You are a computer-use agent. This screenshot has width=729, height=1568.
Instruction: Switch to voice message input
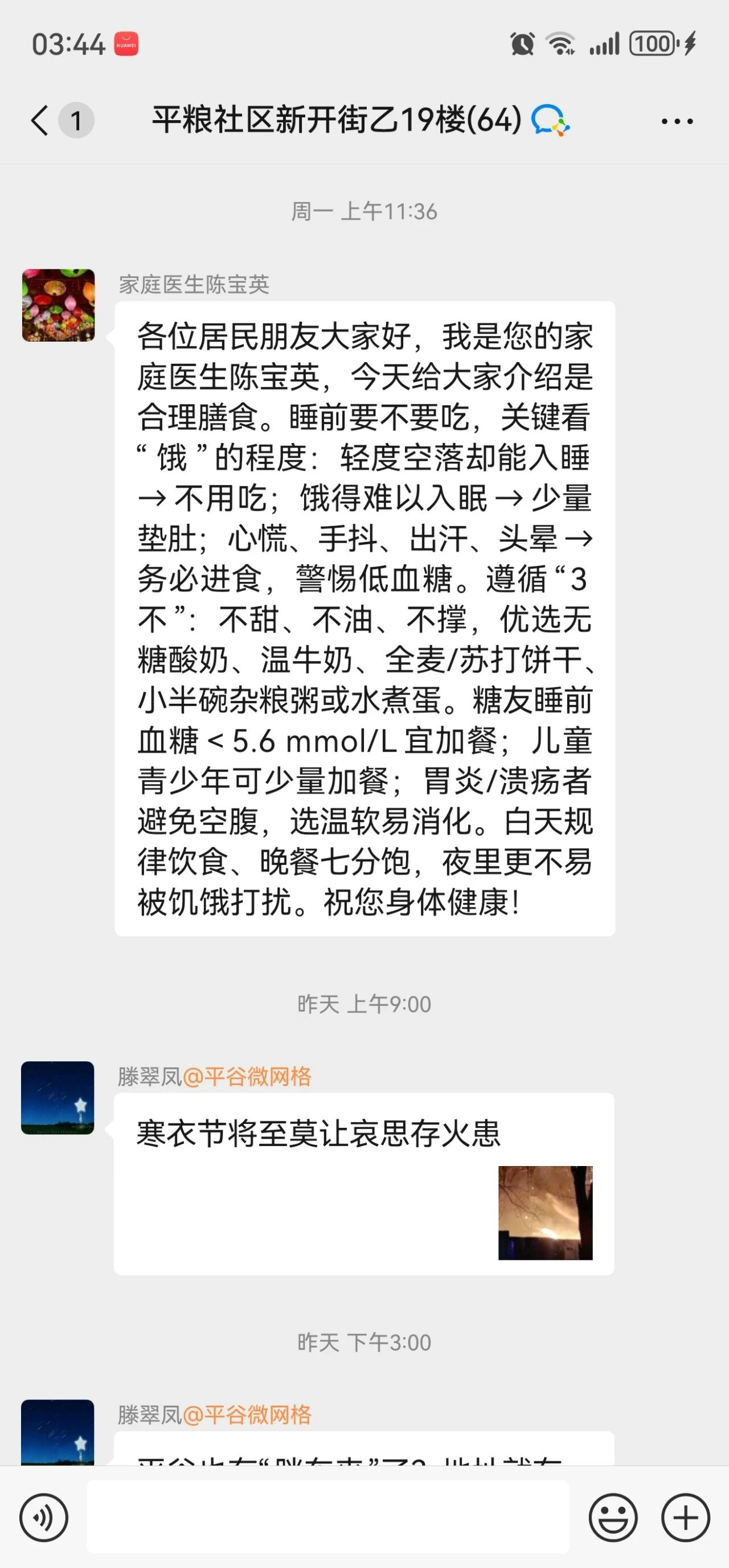tap(44, 1517)
